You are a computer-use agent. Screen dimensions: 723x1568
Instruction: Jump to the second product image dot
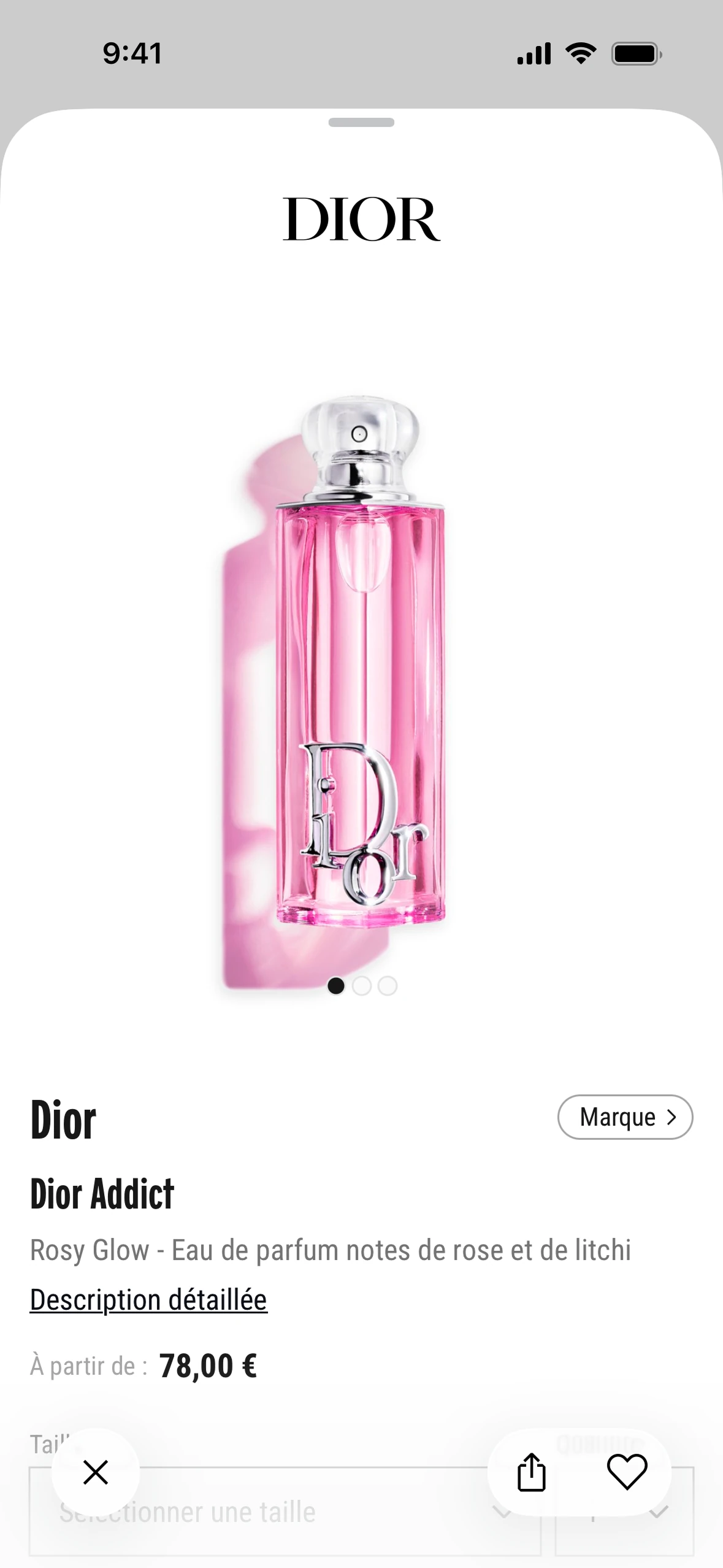362,986
